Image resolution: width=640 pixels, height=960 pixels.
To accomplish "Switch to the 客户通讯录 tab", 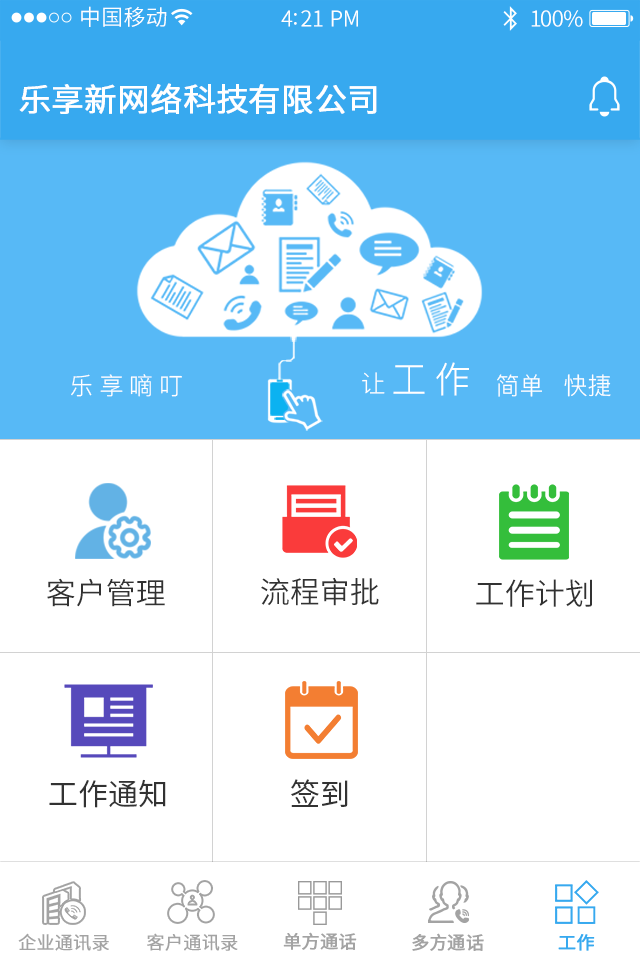I will pyautogui.click(x=192, y=914).
